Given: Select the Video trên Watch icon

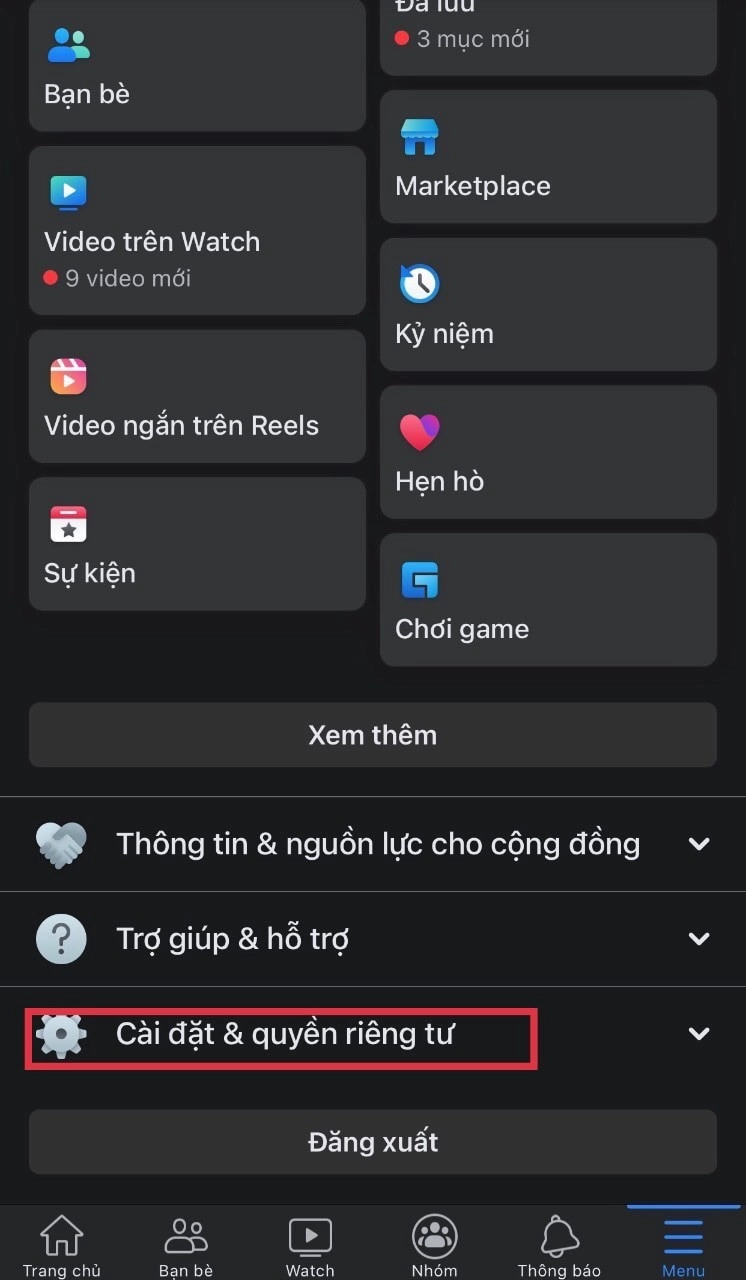Looking at the screenshot, I should (x=68, y=193).
